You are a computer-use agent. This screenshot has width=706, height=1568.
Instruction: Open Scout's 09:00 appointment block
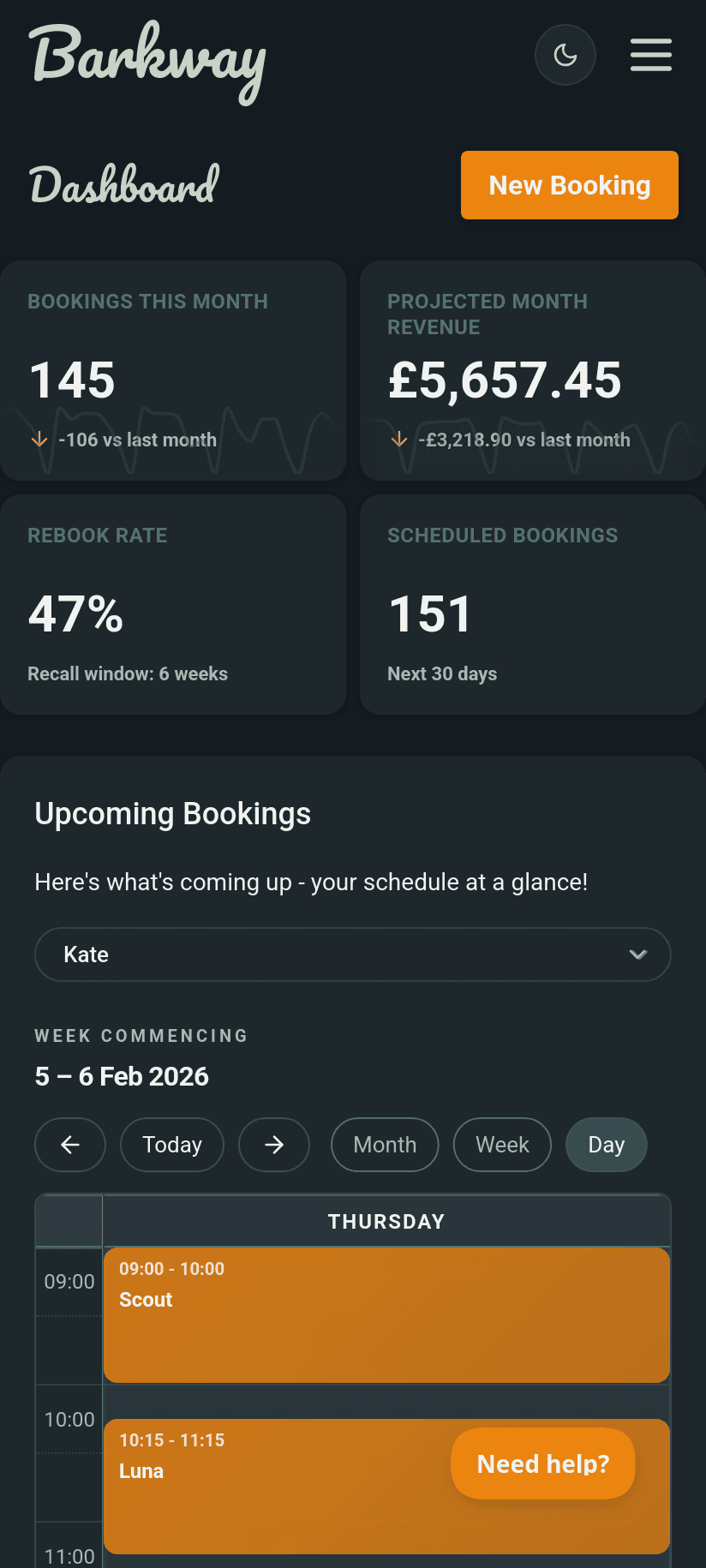point(386,1314)
